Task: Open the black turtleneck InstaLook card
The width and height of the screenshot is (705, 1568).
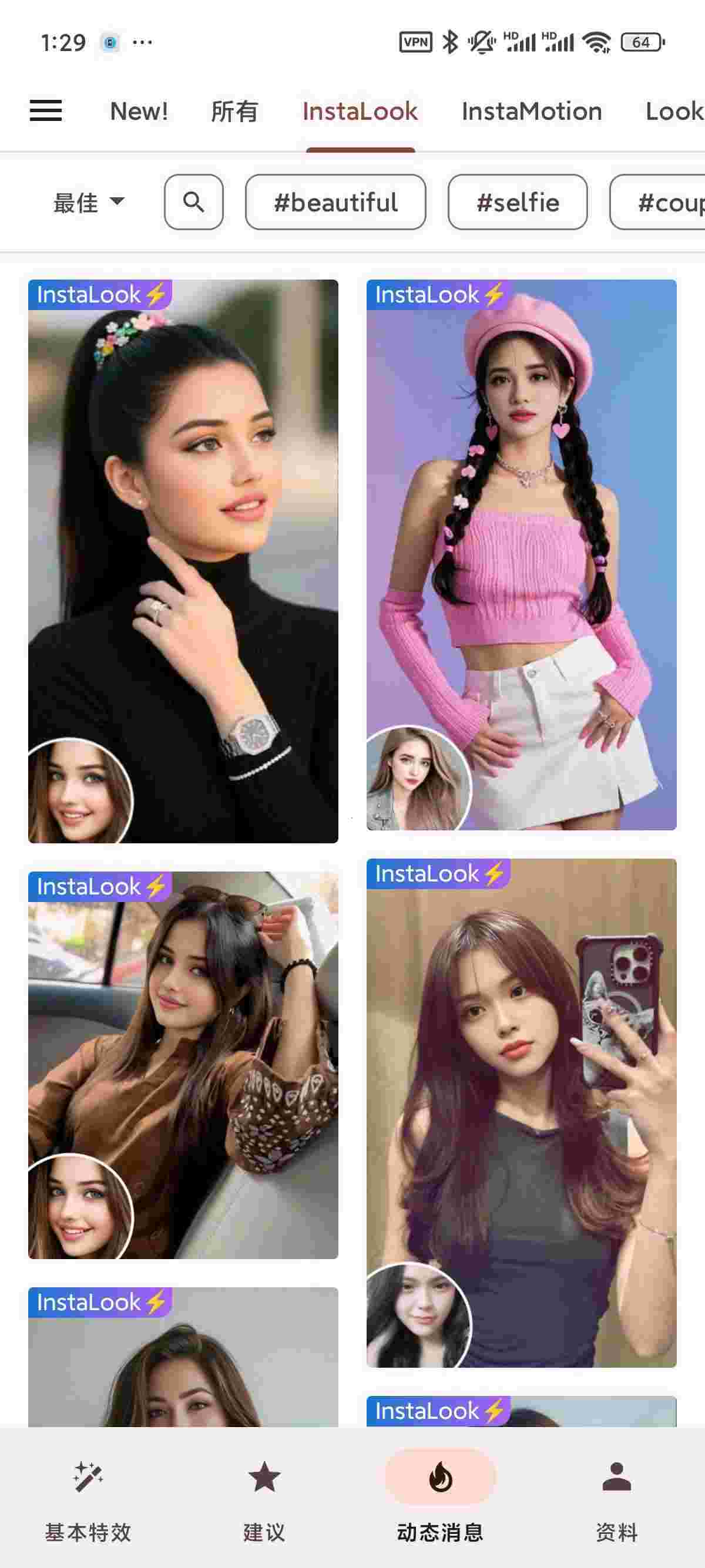Action: tap(183, 561)
